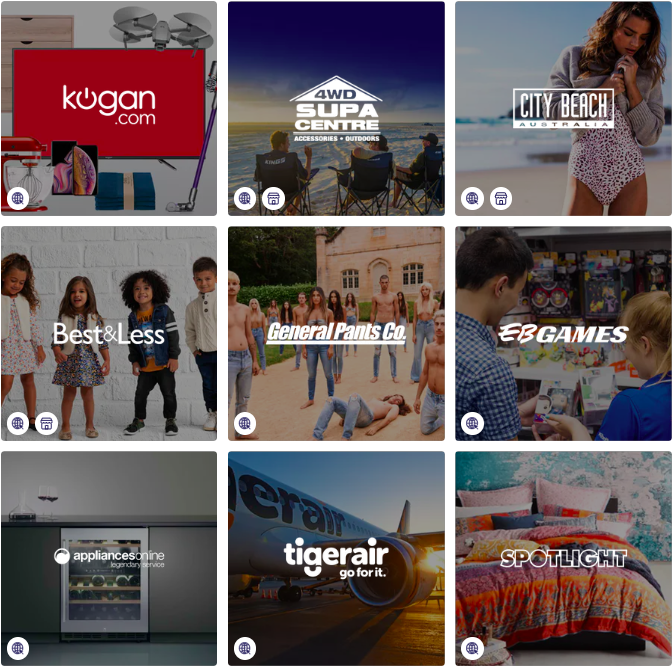This screenshot has height=667, width=672.
Task: Open the EB Games tile
Action: 563,333
